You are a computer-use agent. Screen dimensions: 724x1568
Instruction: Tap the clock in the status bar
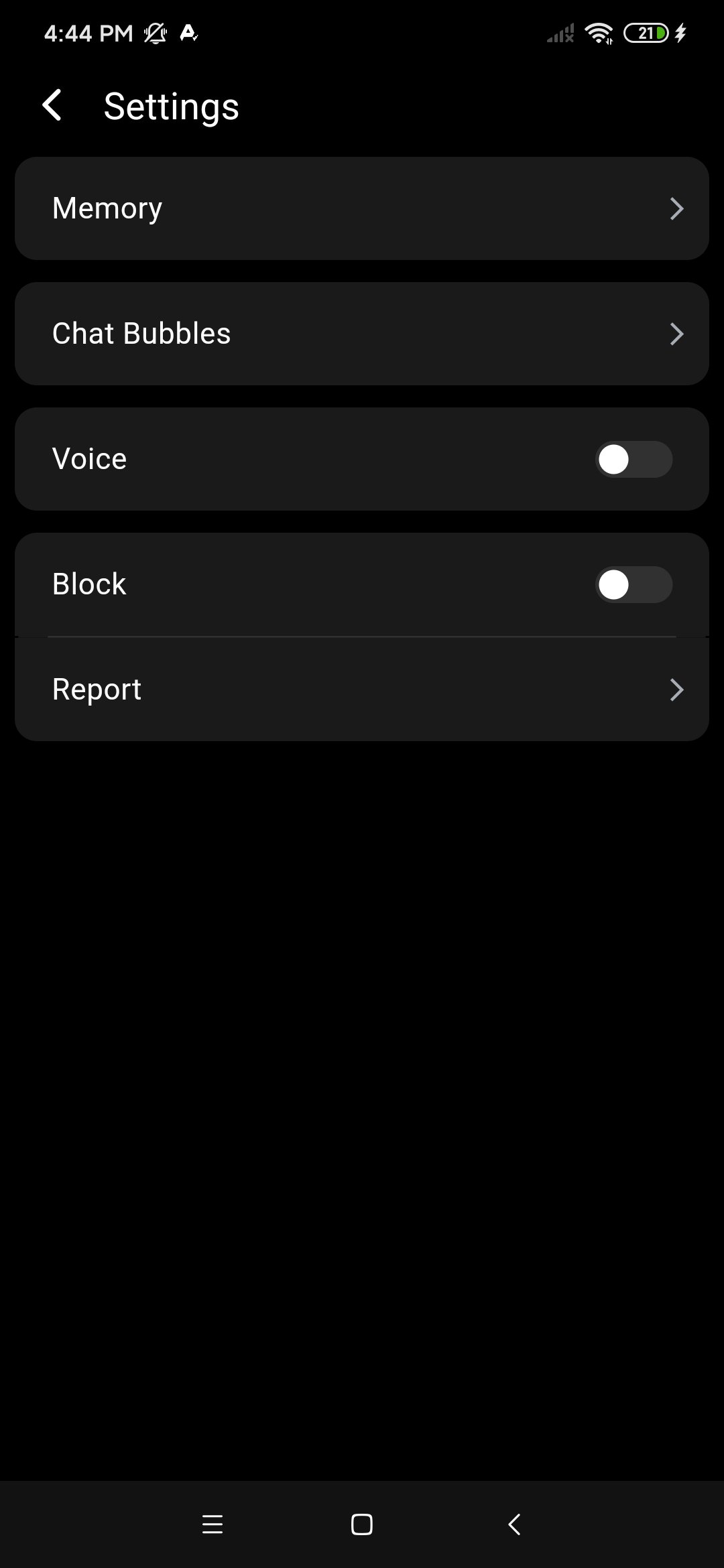click(88, 32)
